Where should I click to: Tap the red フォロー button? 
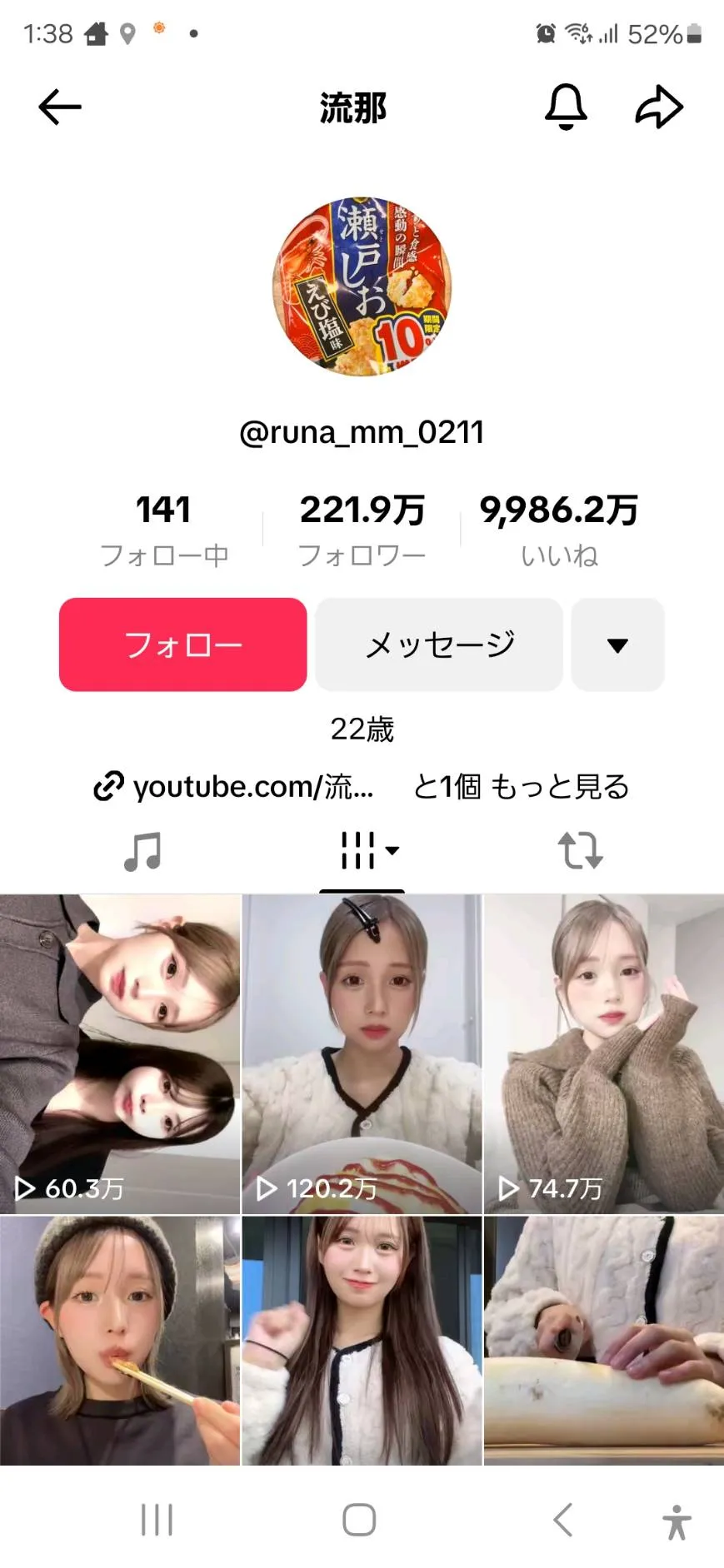pyautogui.click(x=182, y=645)
